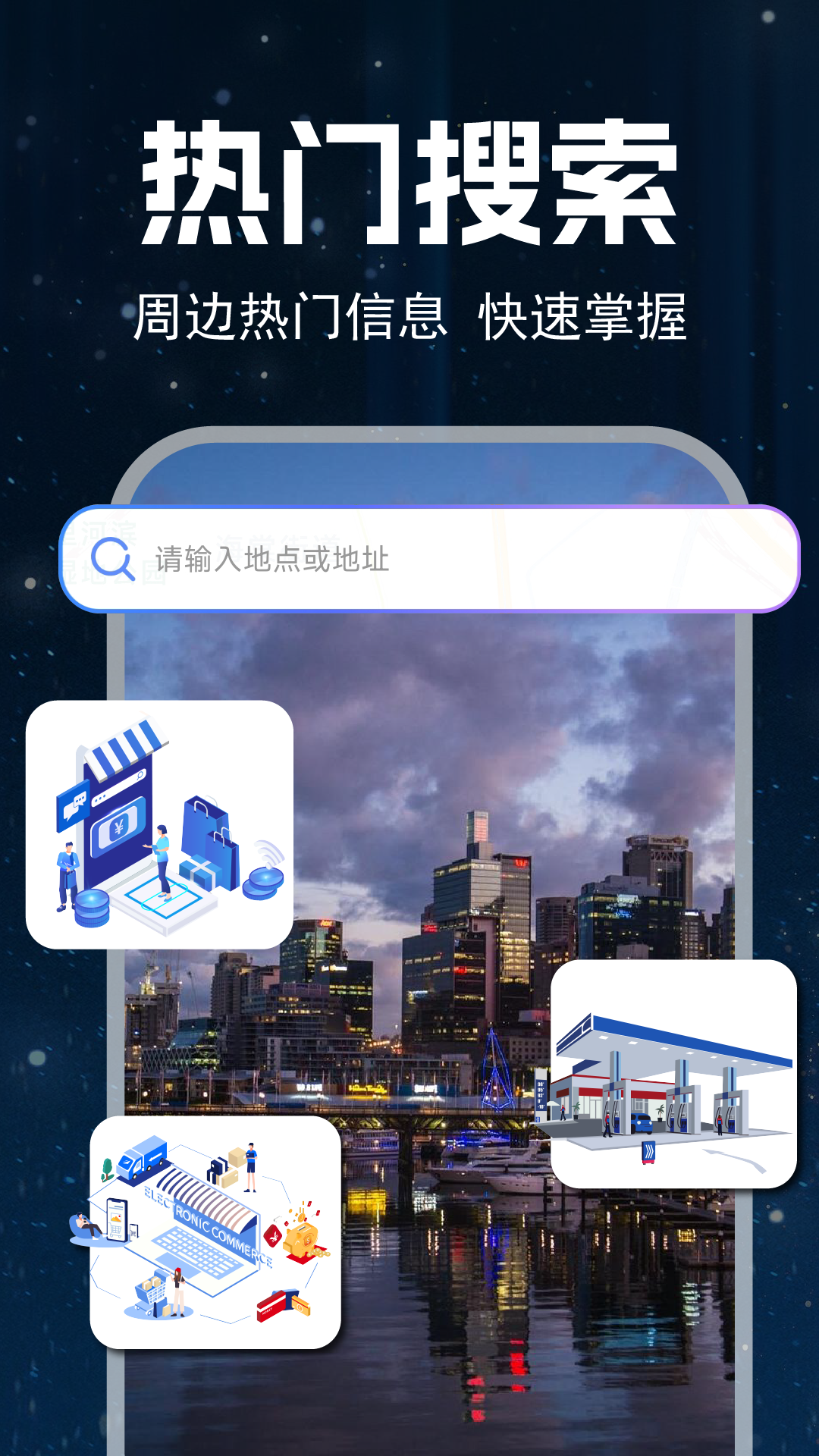Click the ¥ payment icon in the storefront graphic
Image resolution: width=819 pixels, height=1456 pixels.
pos(119,826)
